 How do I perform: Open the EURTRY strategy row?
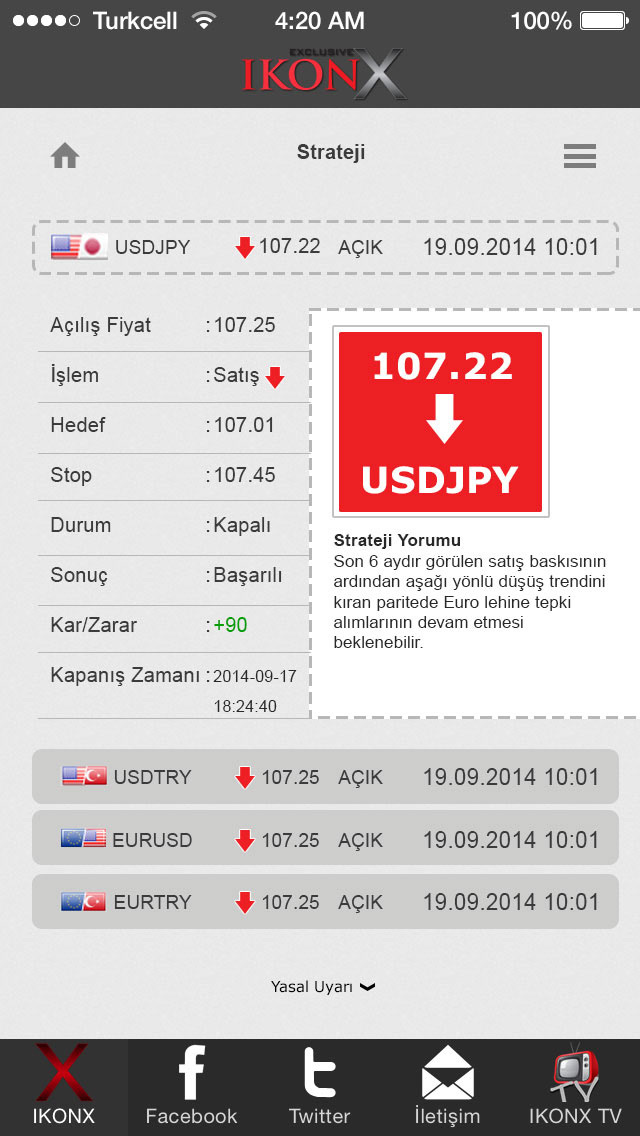[325, 902]
